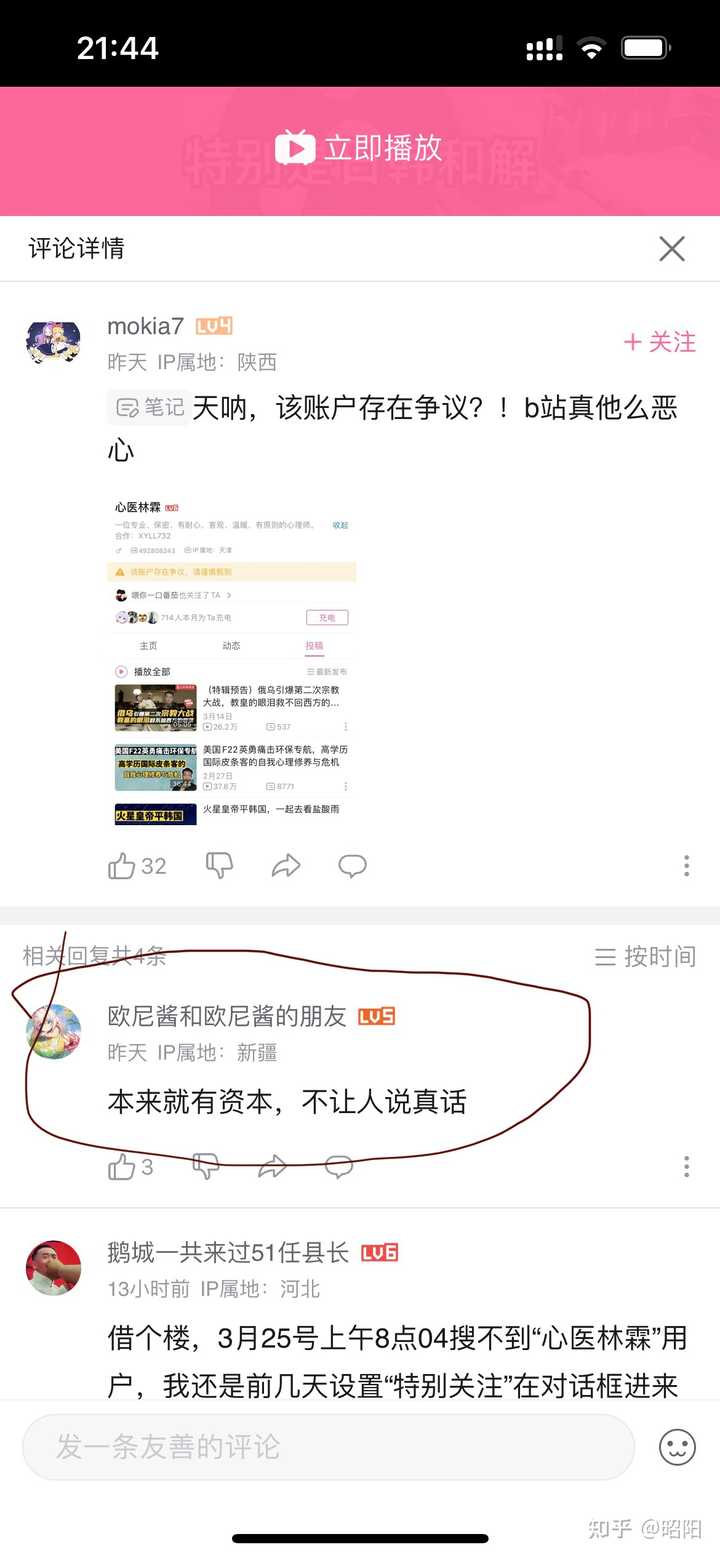720x1558 pixels.
Task: Reply to mokia7's comment
Action: pyautogui.click(x=352, y=866)
